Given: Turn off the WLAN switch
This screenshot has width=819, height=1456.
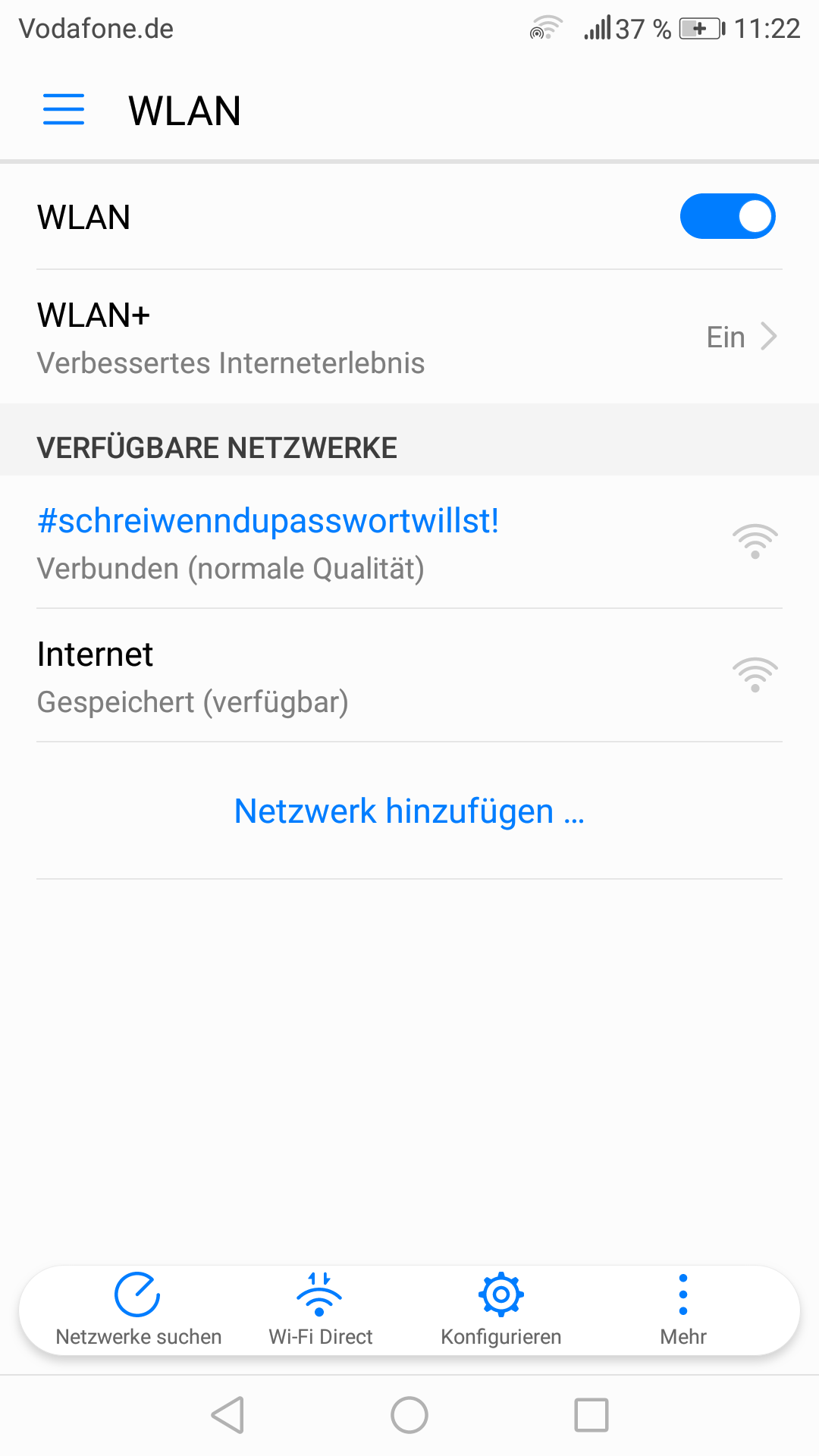Looking at the screenshot, I should (727, 216).
